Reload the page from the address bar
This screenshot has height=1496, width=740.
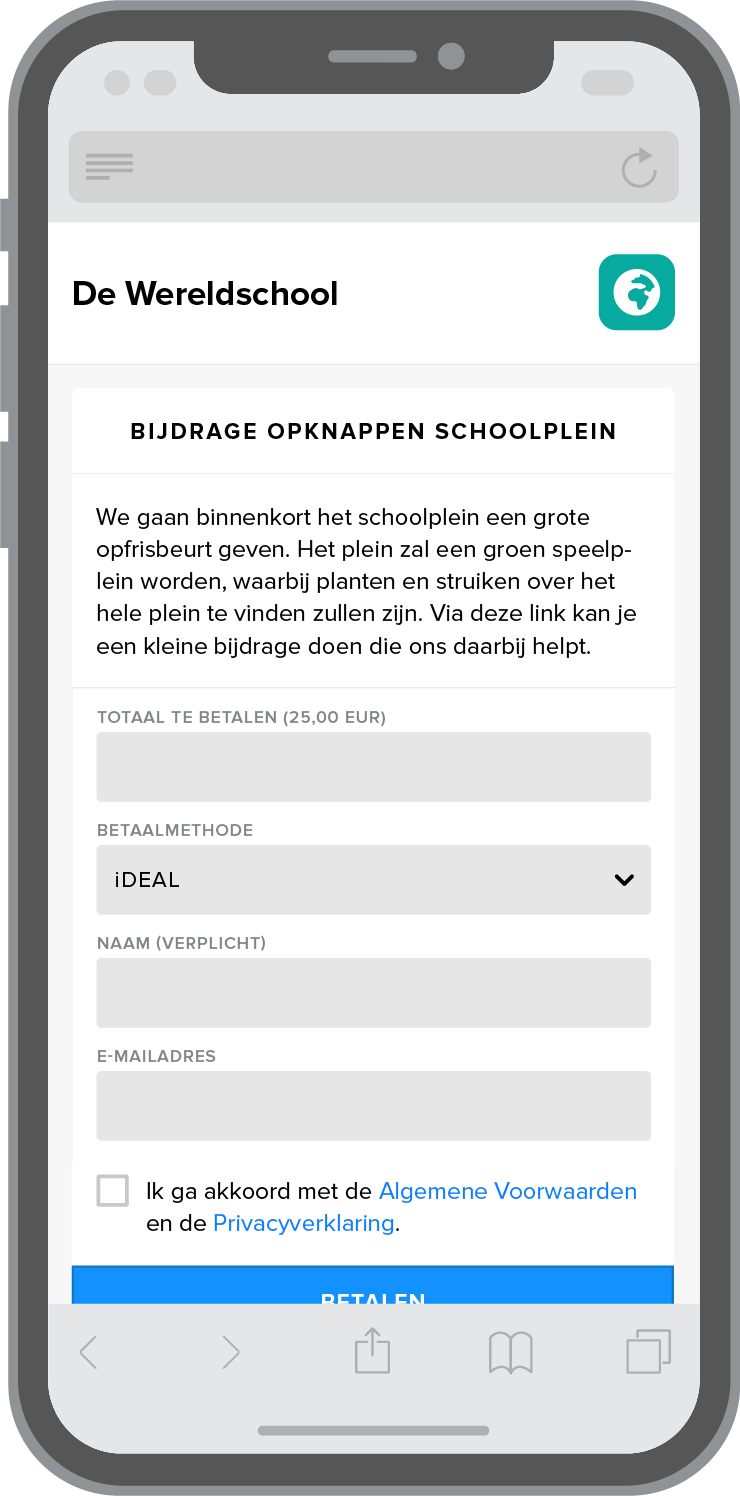[638, 168]
